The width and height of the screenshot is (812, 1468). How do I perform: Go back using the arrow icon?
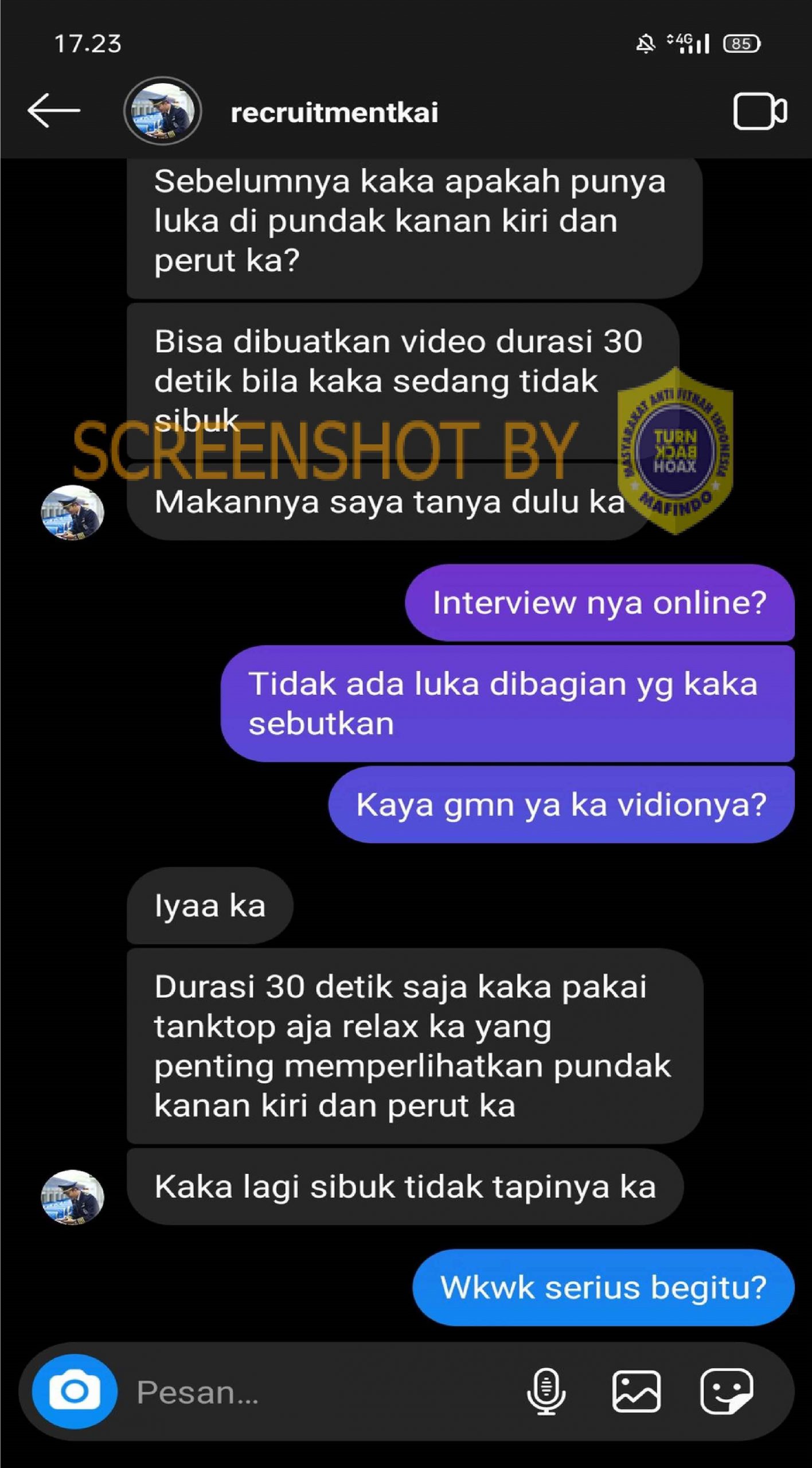(54, 111)
